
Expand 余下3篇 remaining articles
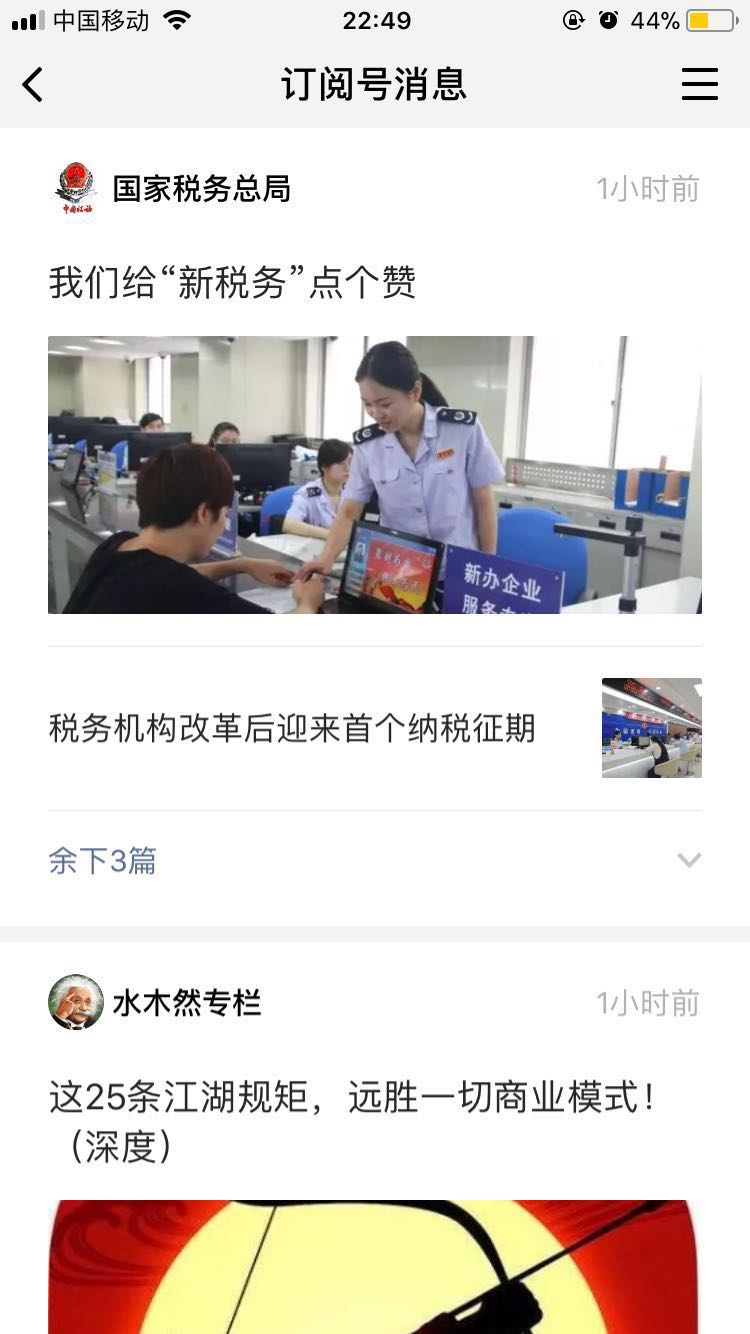(x=374, y=860)
